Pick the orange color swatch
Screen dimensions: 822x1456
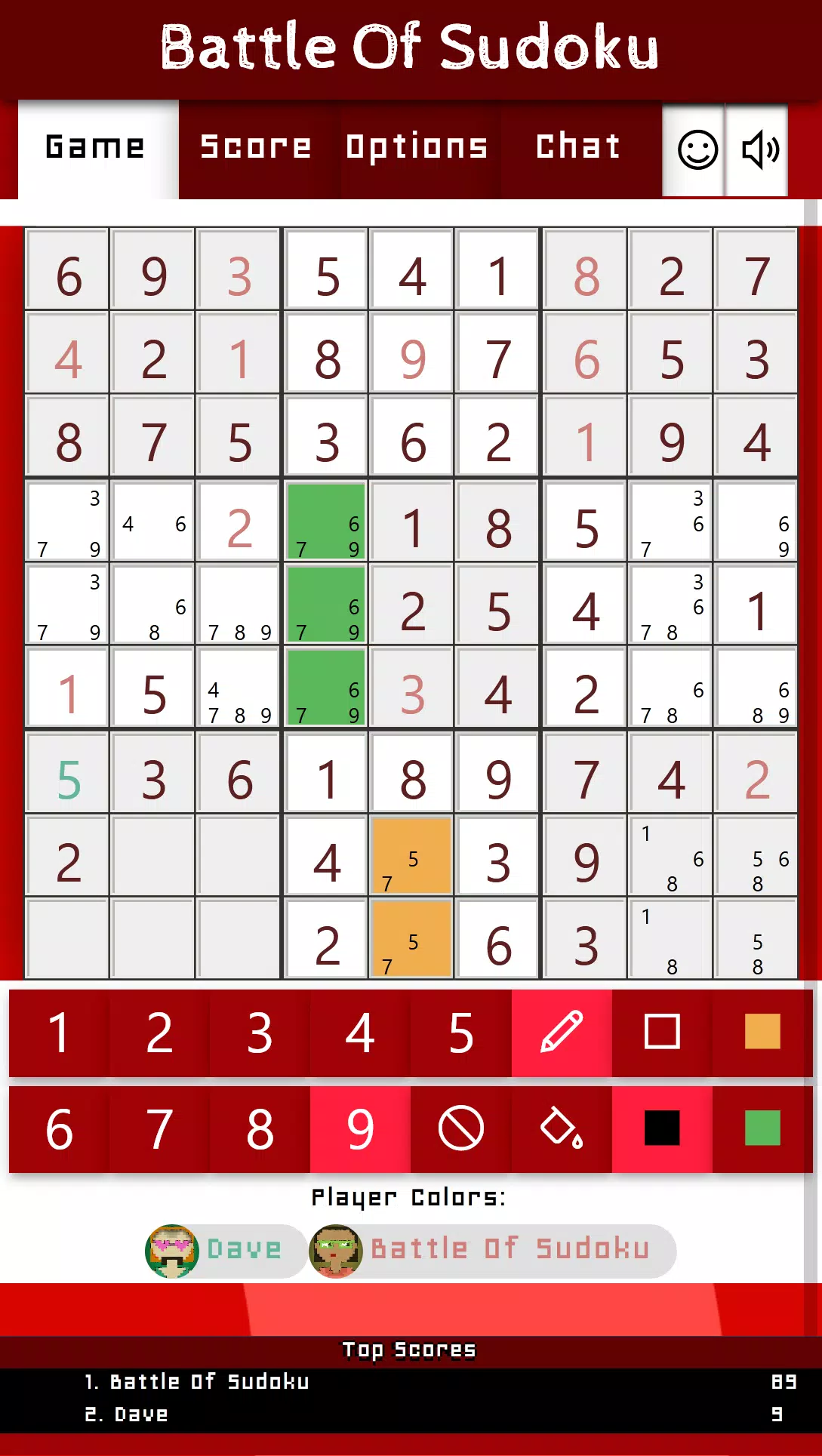click(x=762, y=1033)
